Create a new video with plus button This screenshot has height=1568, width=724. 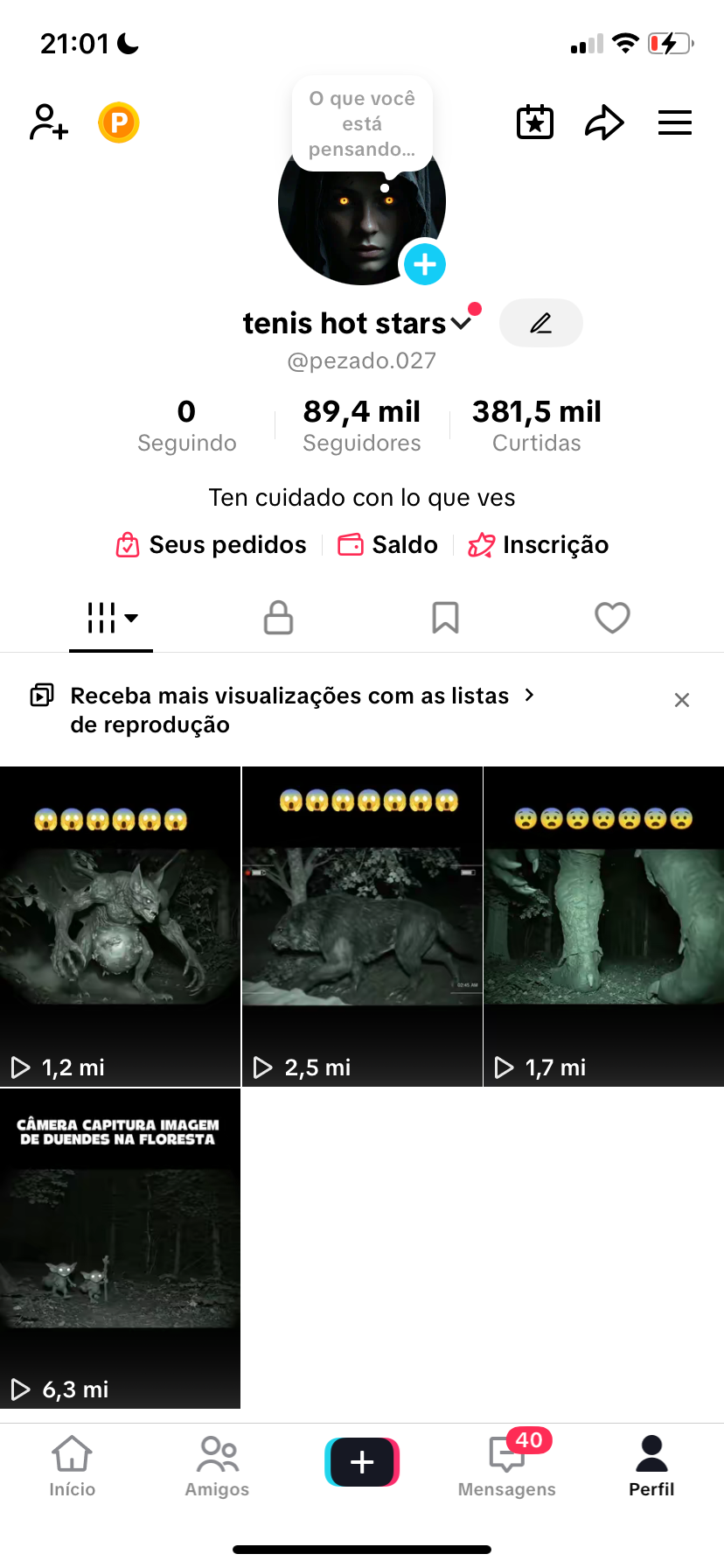(x=362, y=1462)
